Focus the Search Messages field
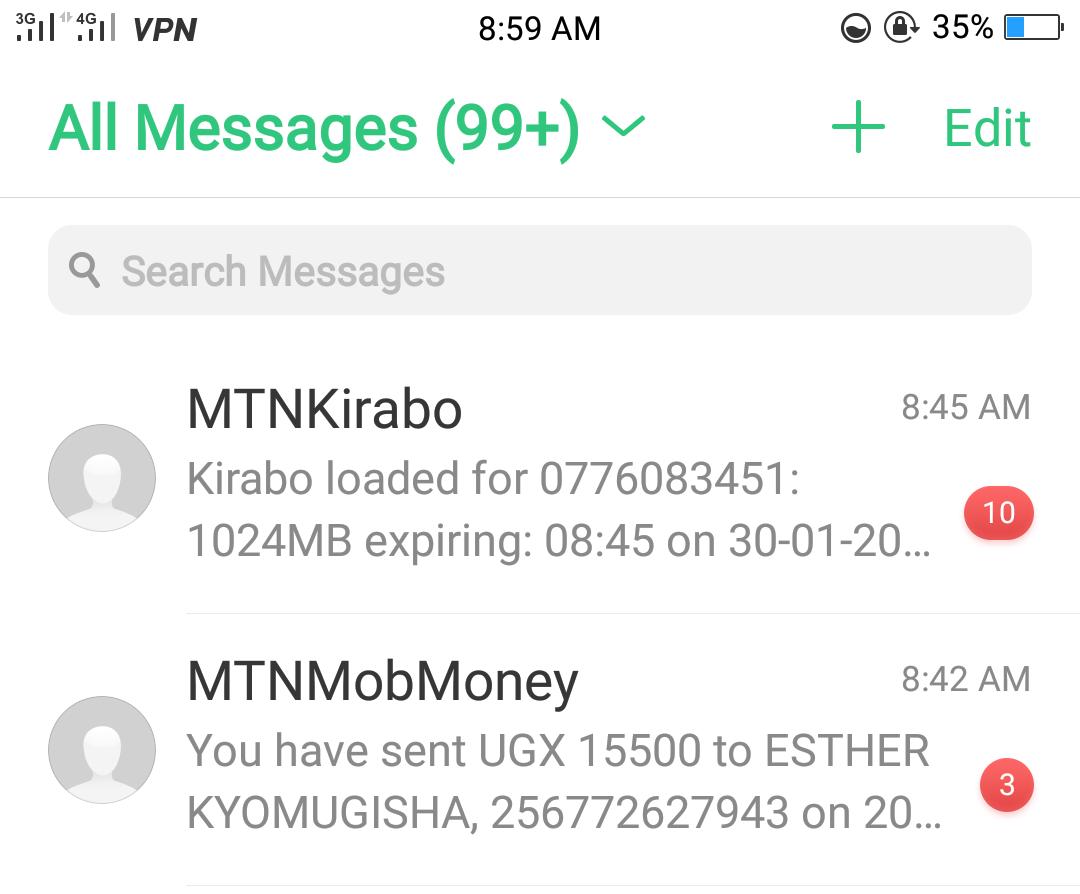This screenshot has width=1080, height=894. (x=540, y=270)
